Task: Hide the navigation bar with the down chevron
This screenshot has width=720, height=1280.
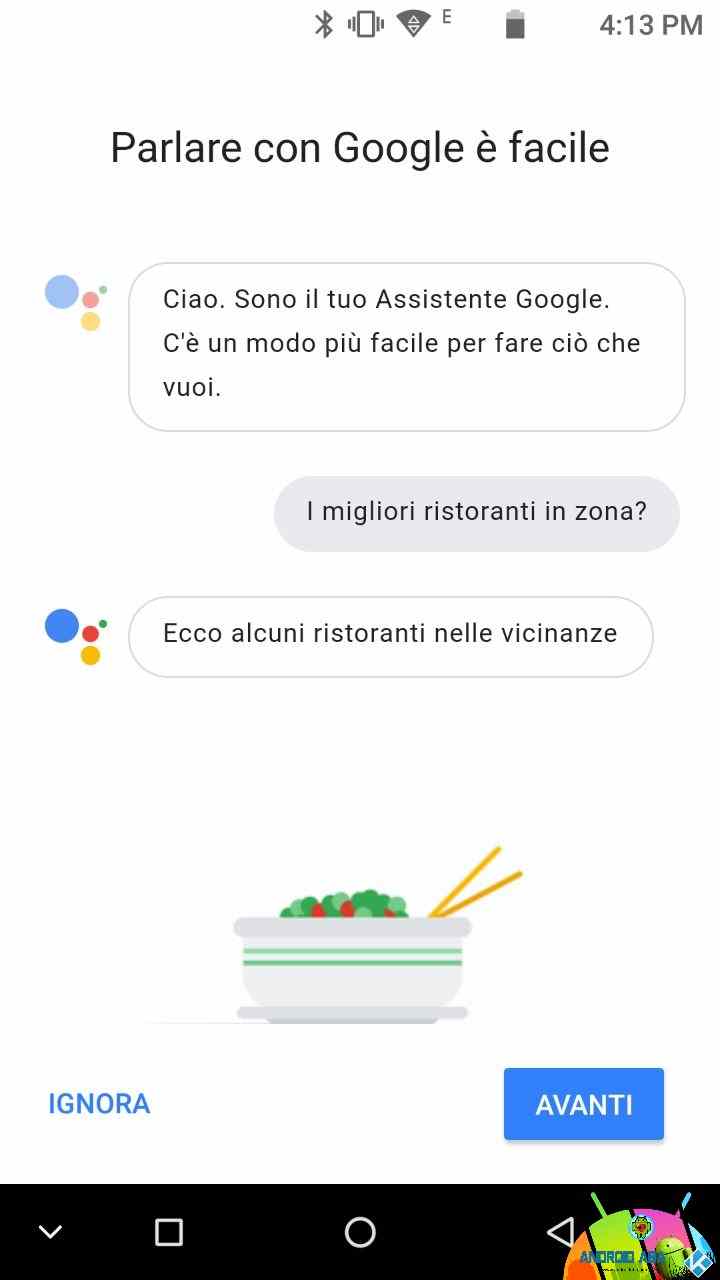Action: (x=50, y=1232)
